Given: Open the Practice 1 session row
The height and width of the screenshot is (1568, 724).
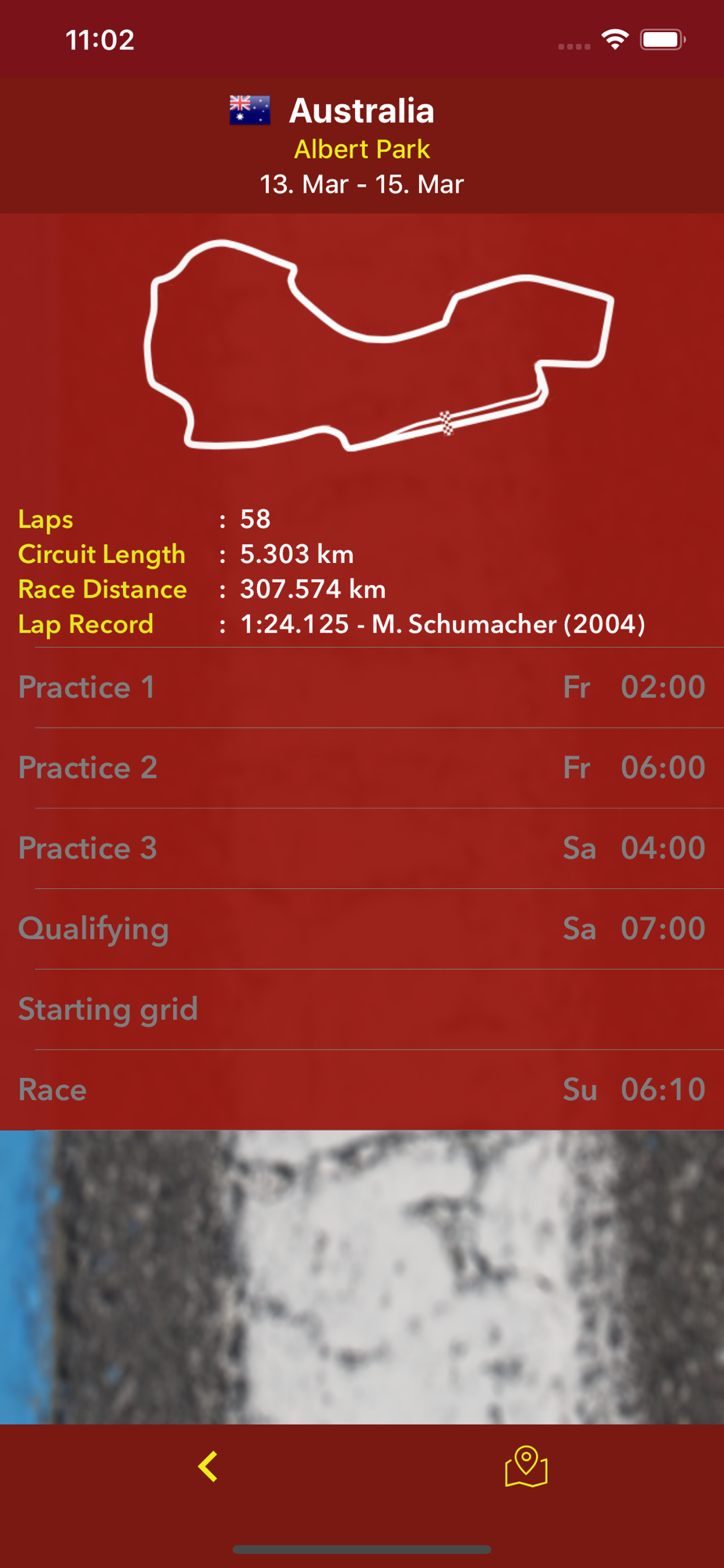Looking at the screenshot, I should 362,688.
